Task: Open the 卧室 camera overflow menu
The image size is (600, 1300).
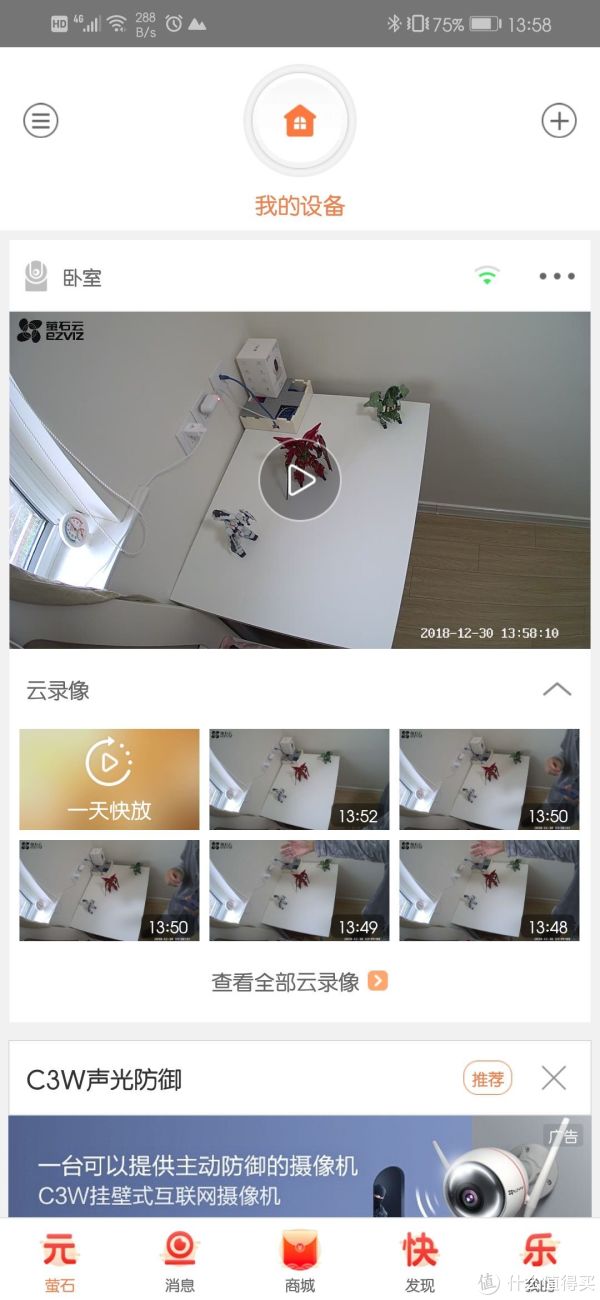Action: [557, 277]
